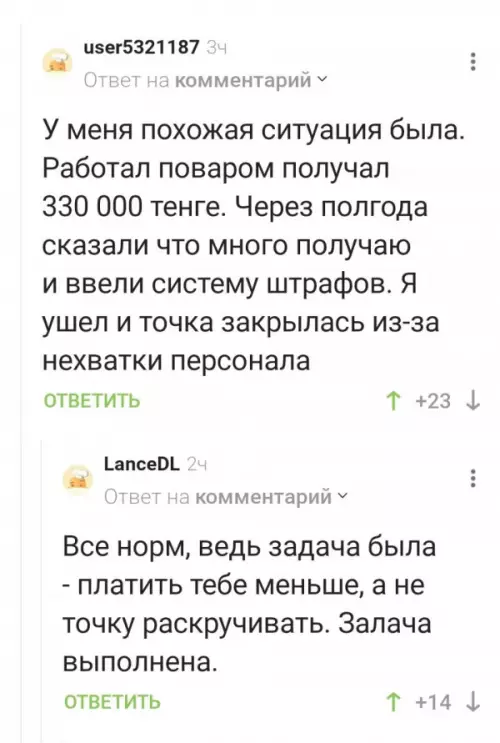Upvote LanceDL's comment
This screenshot has width=500, height=743.
[392, 702]
